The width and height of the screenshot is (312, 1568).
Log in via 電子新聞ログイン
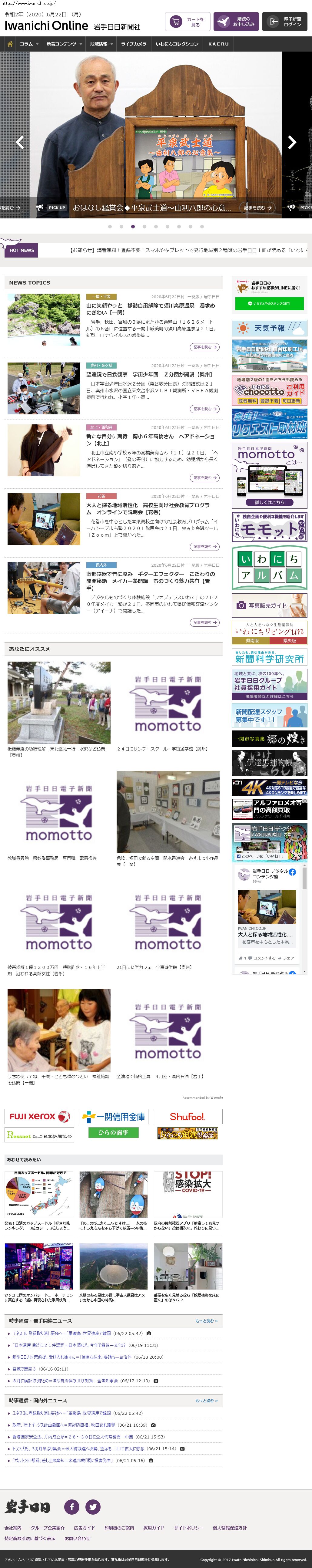[285, 22]
